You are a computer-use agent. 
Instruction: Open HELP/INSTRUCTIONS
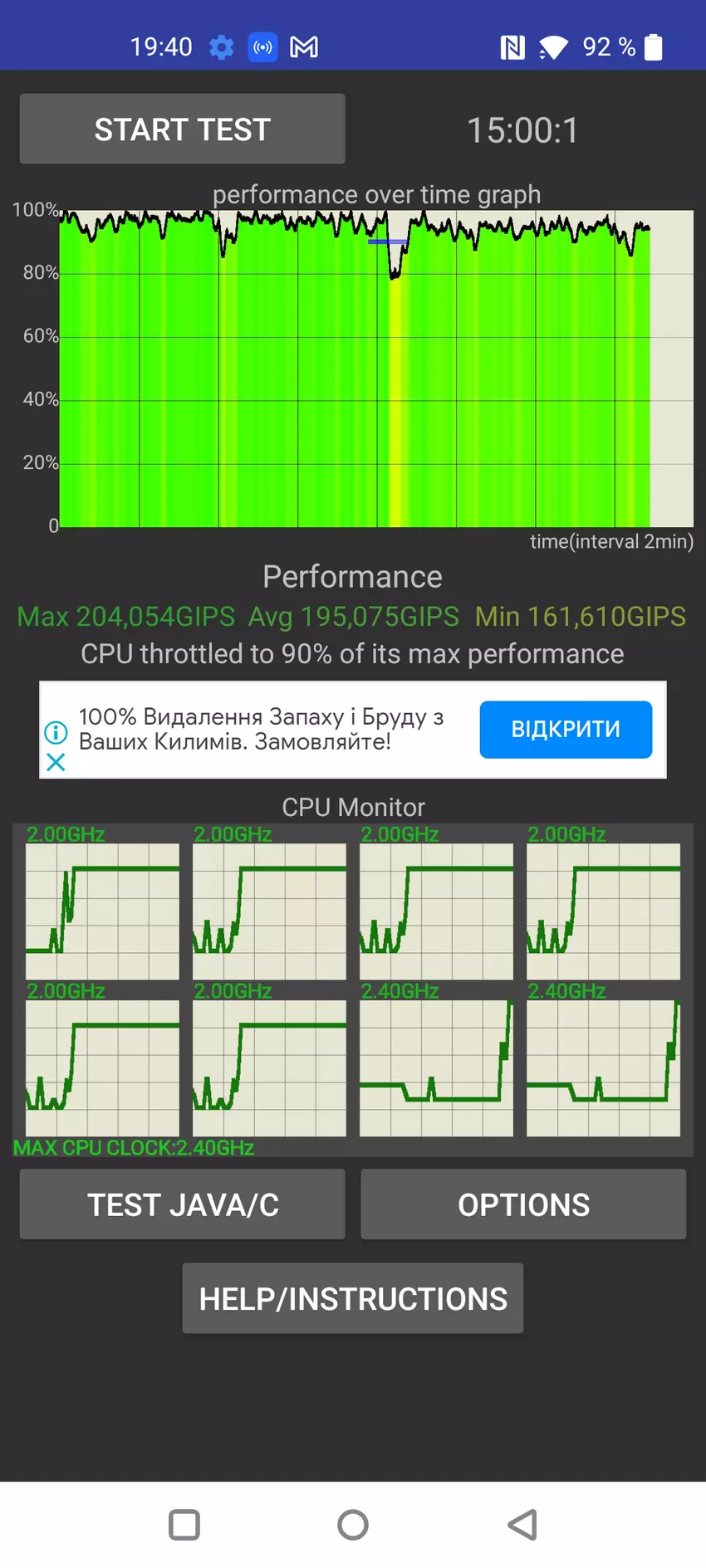coord(352,1298)
